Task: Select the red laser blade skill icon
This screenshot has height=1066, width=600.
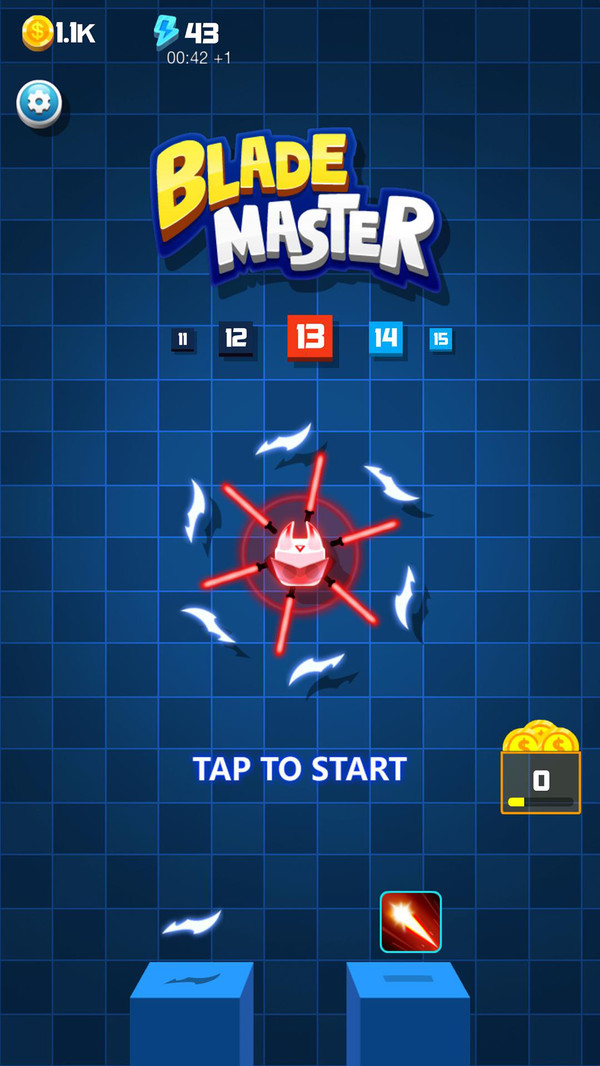Action: pyautogui.click(x=410, y=922)
